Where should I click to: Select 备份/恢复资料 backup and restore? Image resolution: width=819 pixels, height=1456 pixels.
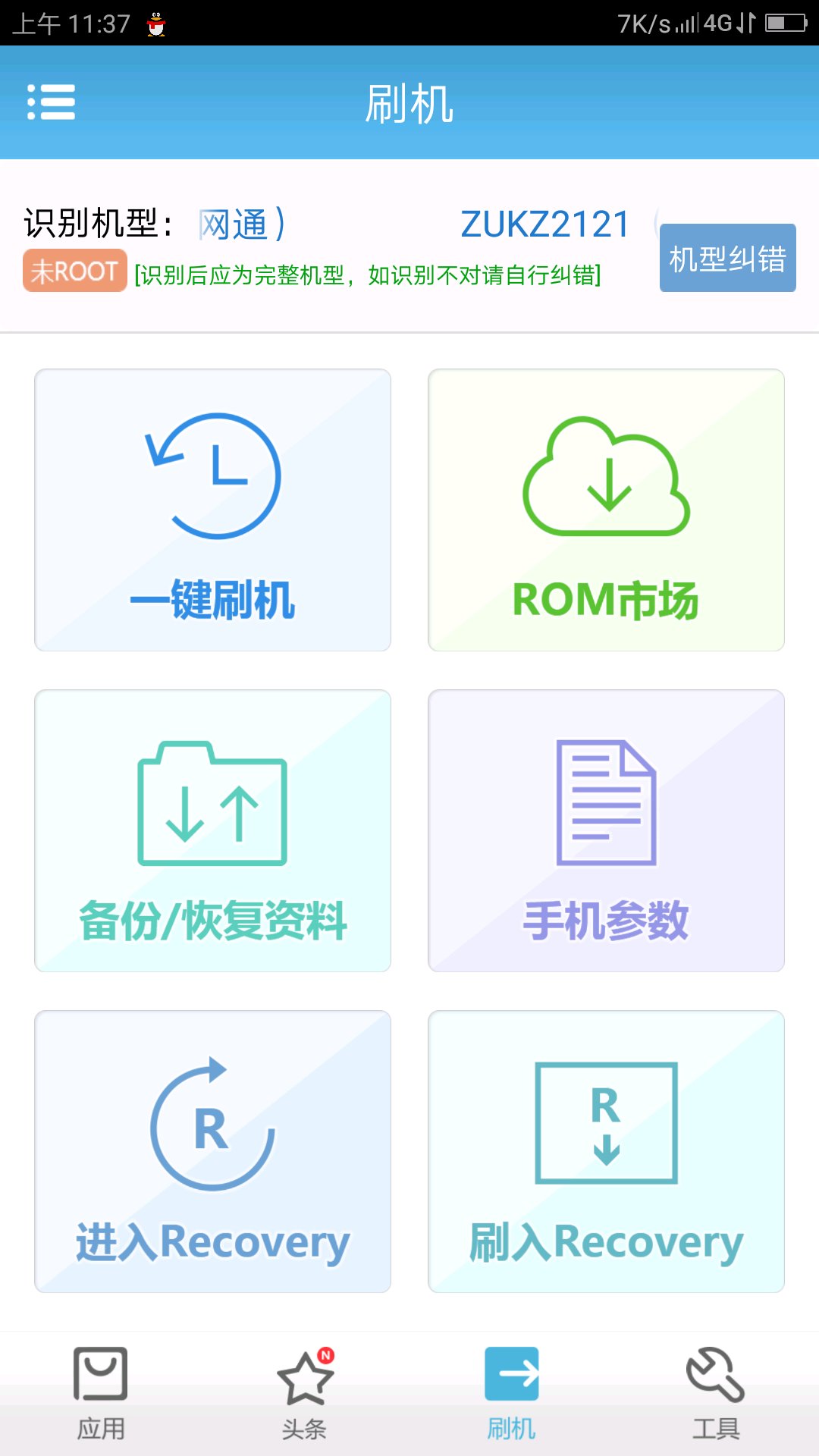212,830
